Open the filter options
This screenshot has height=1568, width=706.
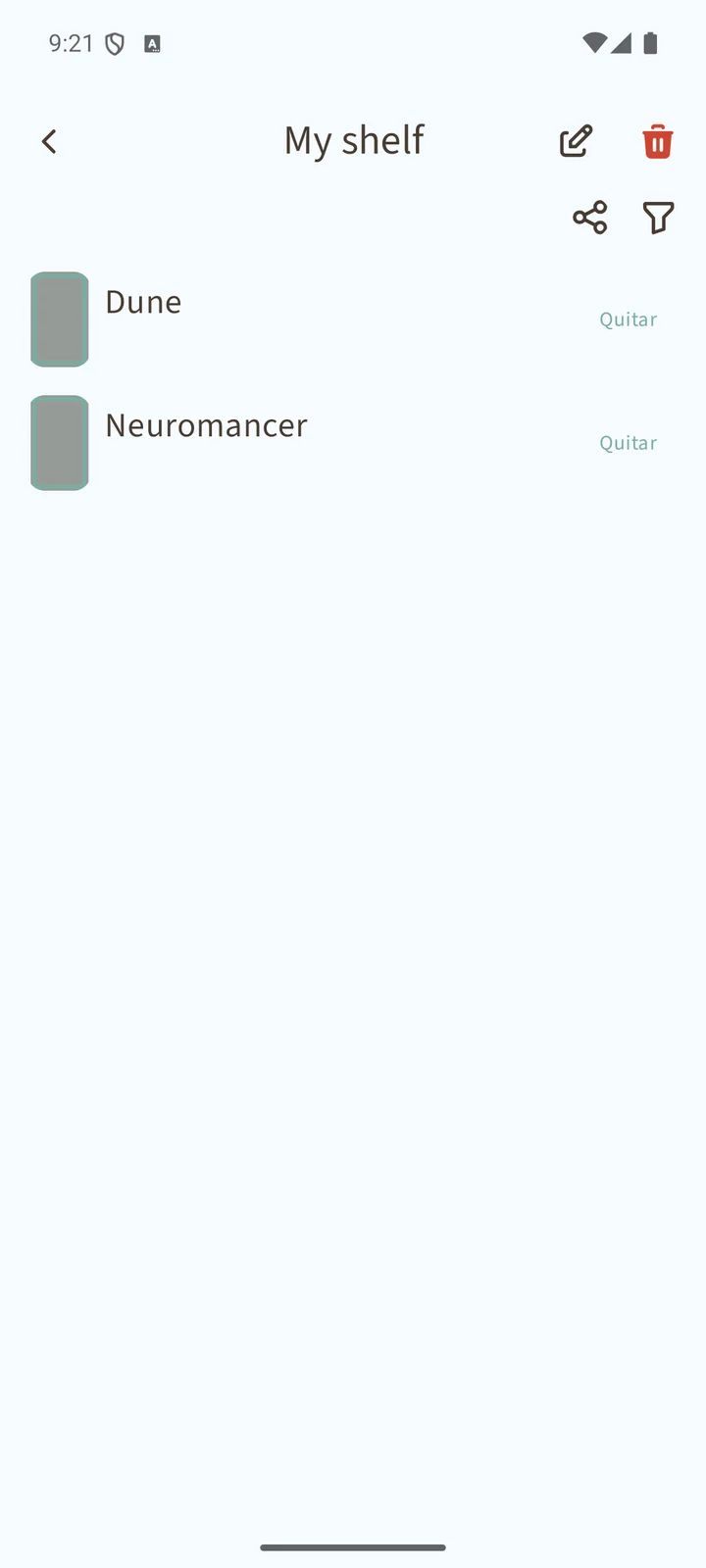[658, 218]
